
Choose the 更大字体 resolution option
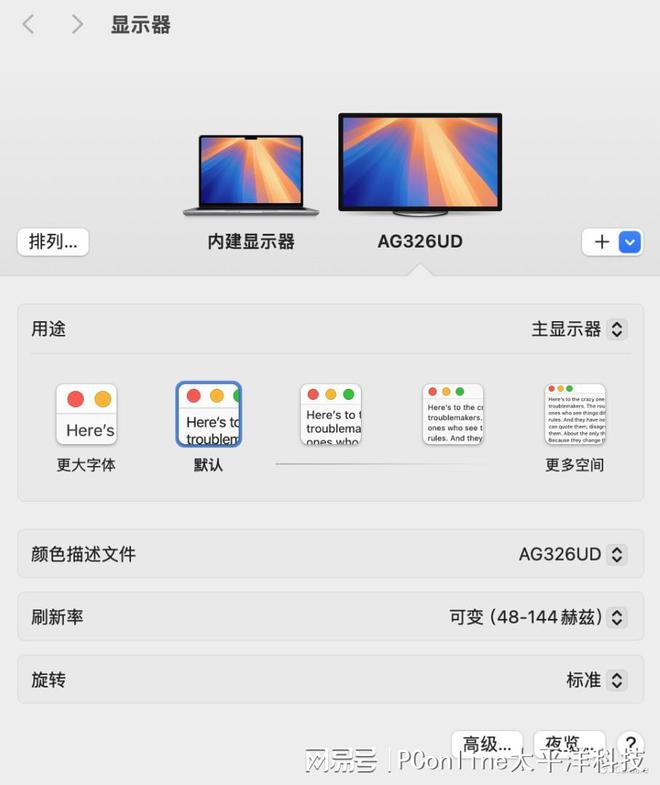86,414
